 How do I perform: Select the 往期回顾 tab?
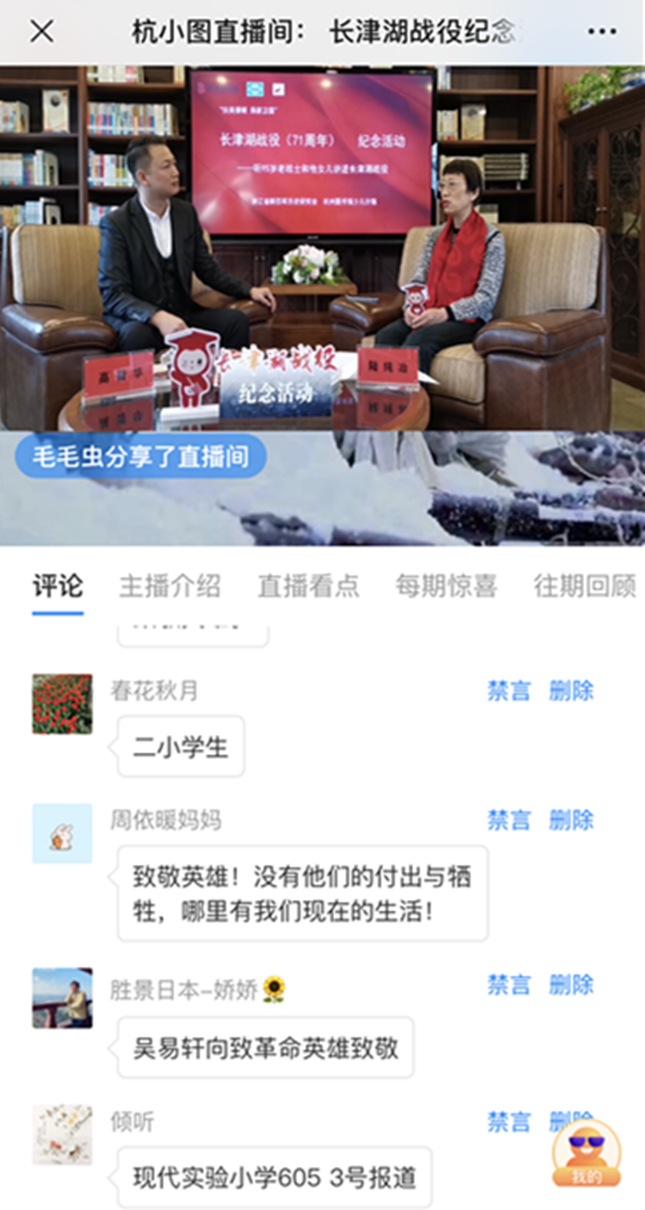pyautogui.click(x=585, y=586)
